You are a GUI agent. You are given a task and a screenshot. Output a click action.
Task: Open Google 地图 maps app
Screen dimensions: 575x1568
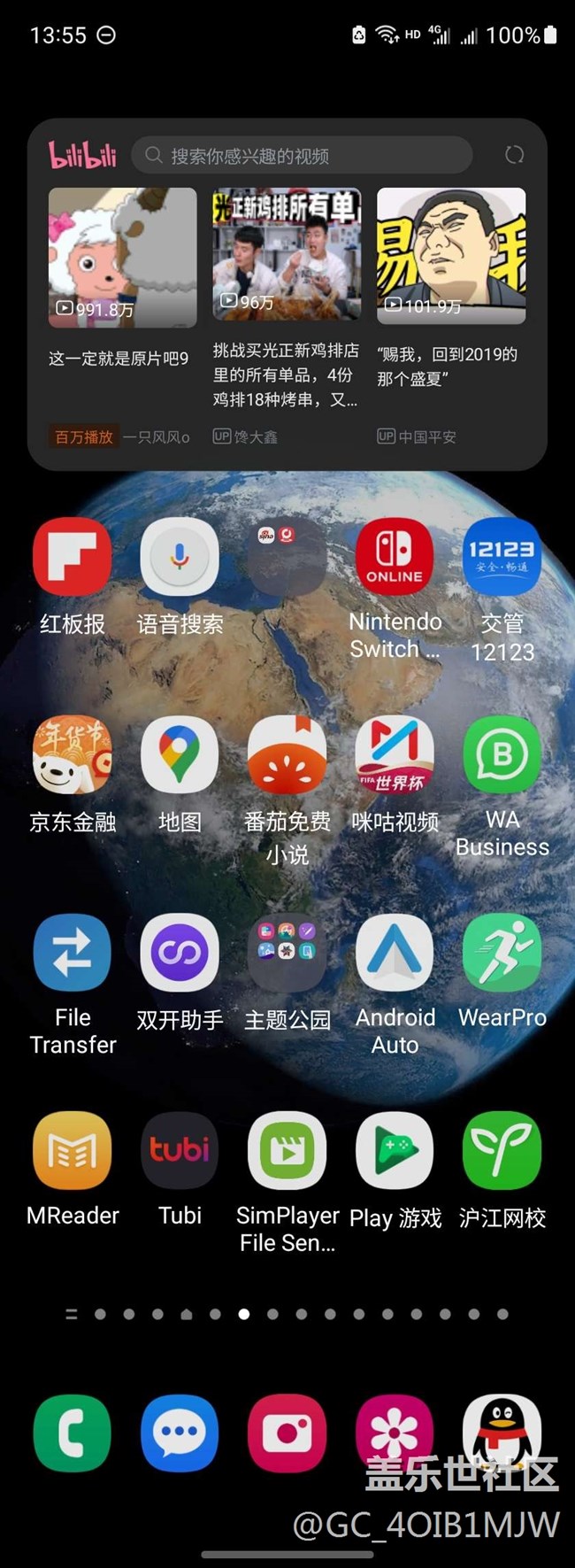point(180,755)
